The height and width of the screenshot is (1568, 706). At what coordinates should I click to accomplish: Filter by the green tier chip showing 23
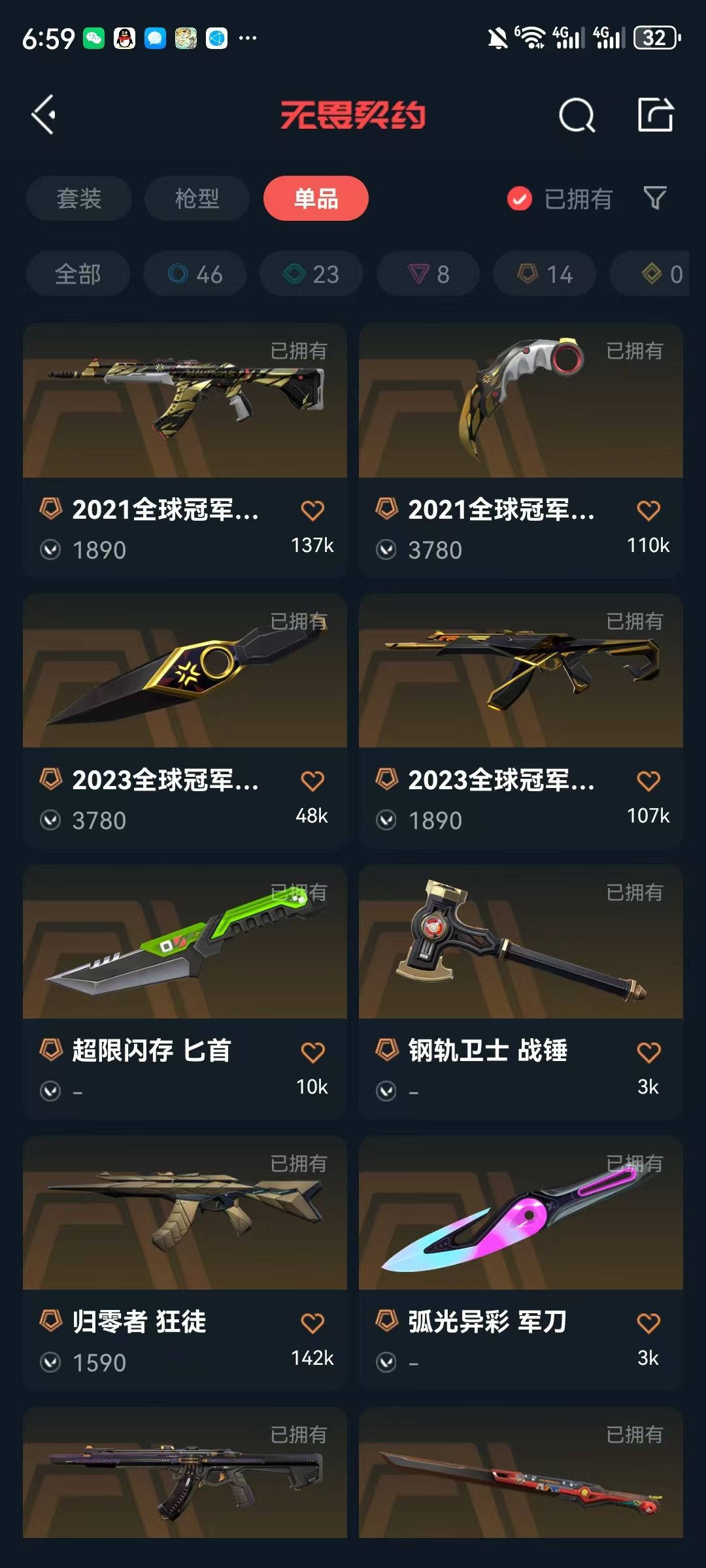[x=311, y=274]
